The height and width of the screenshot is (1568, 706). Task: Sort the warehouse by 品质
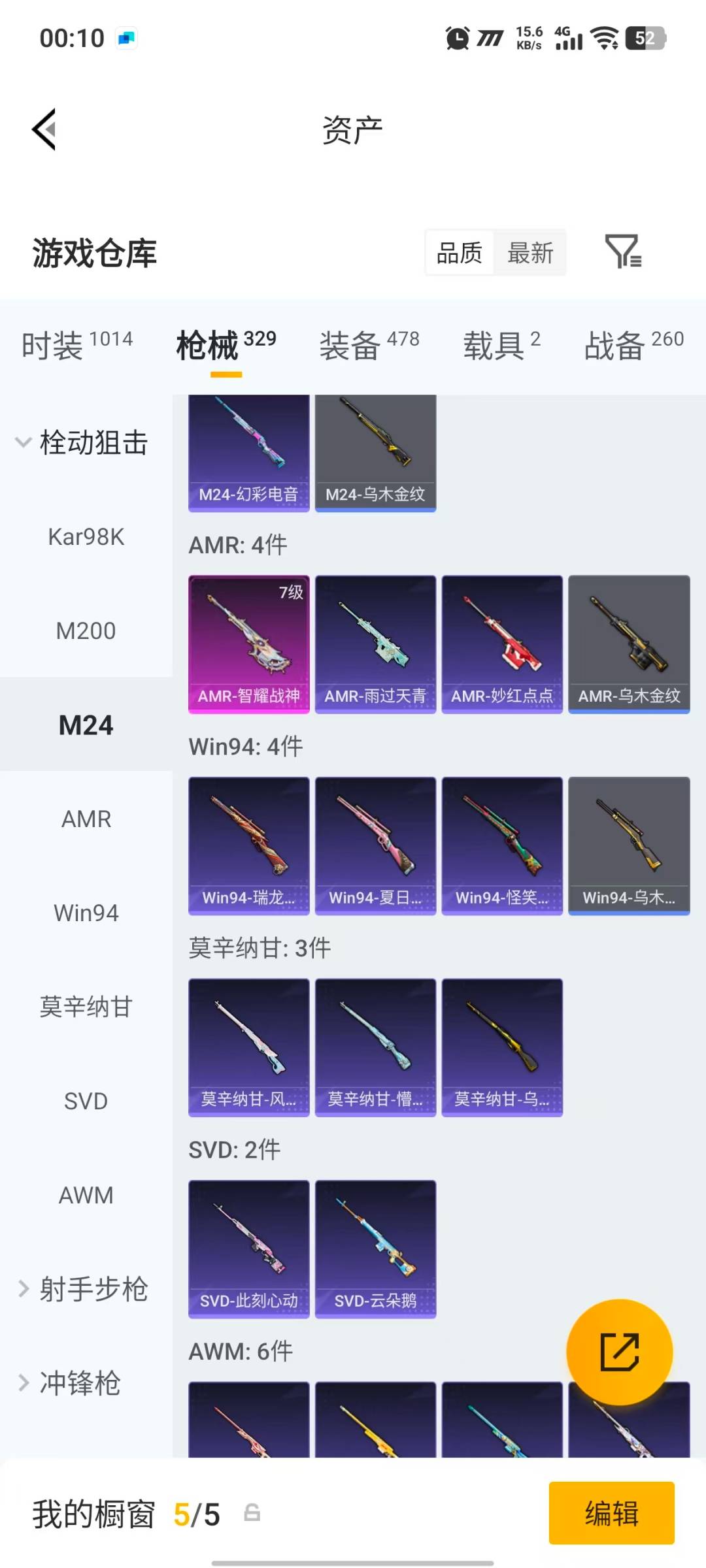[460, 253]
